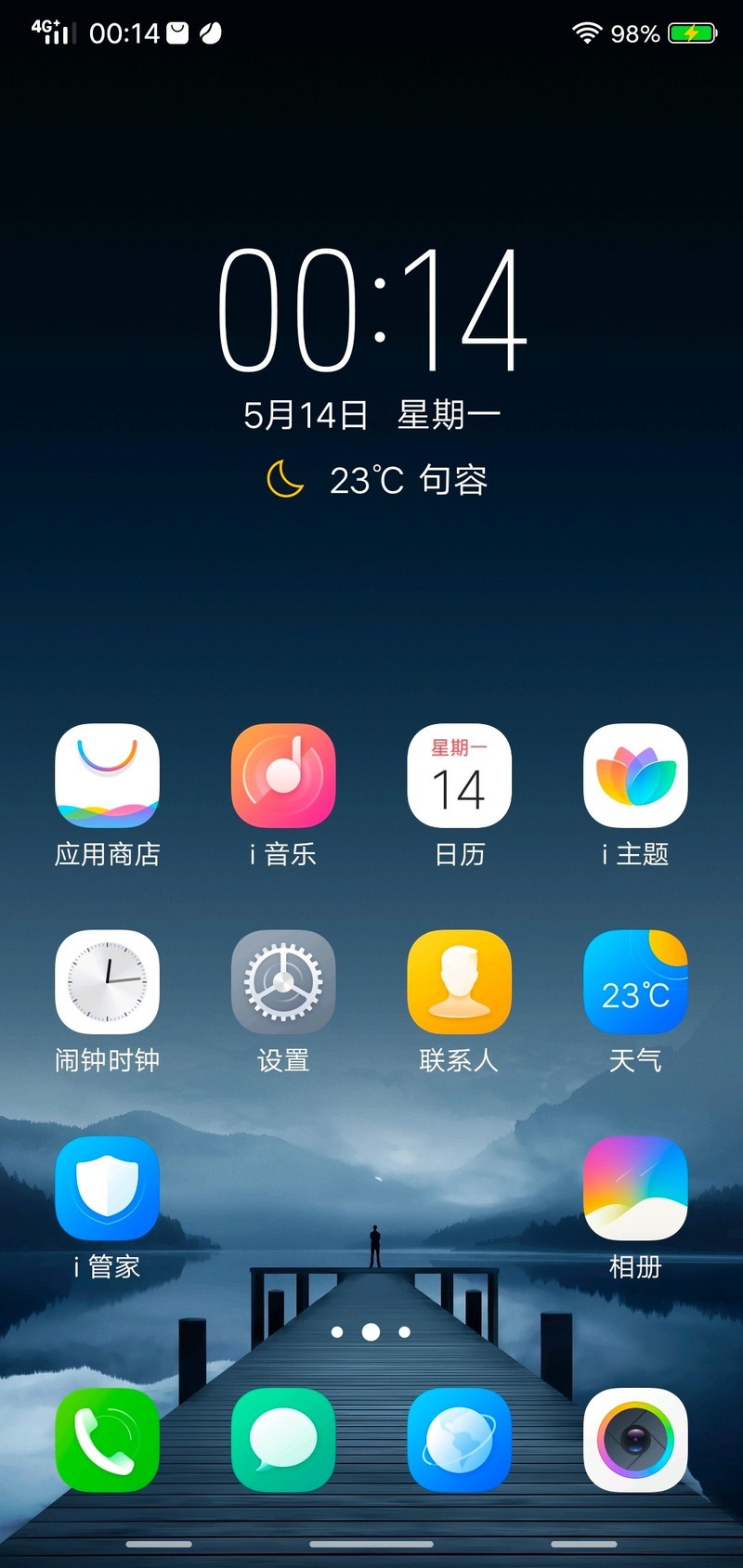Launch the 天气 weather app
Viewport: 743px width, 1568px height.
635,982
